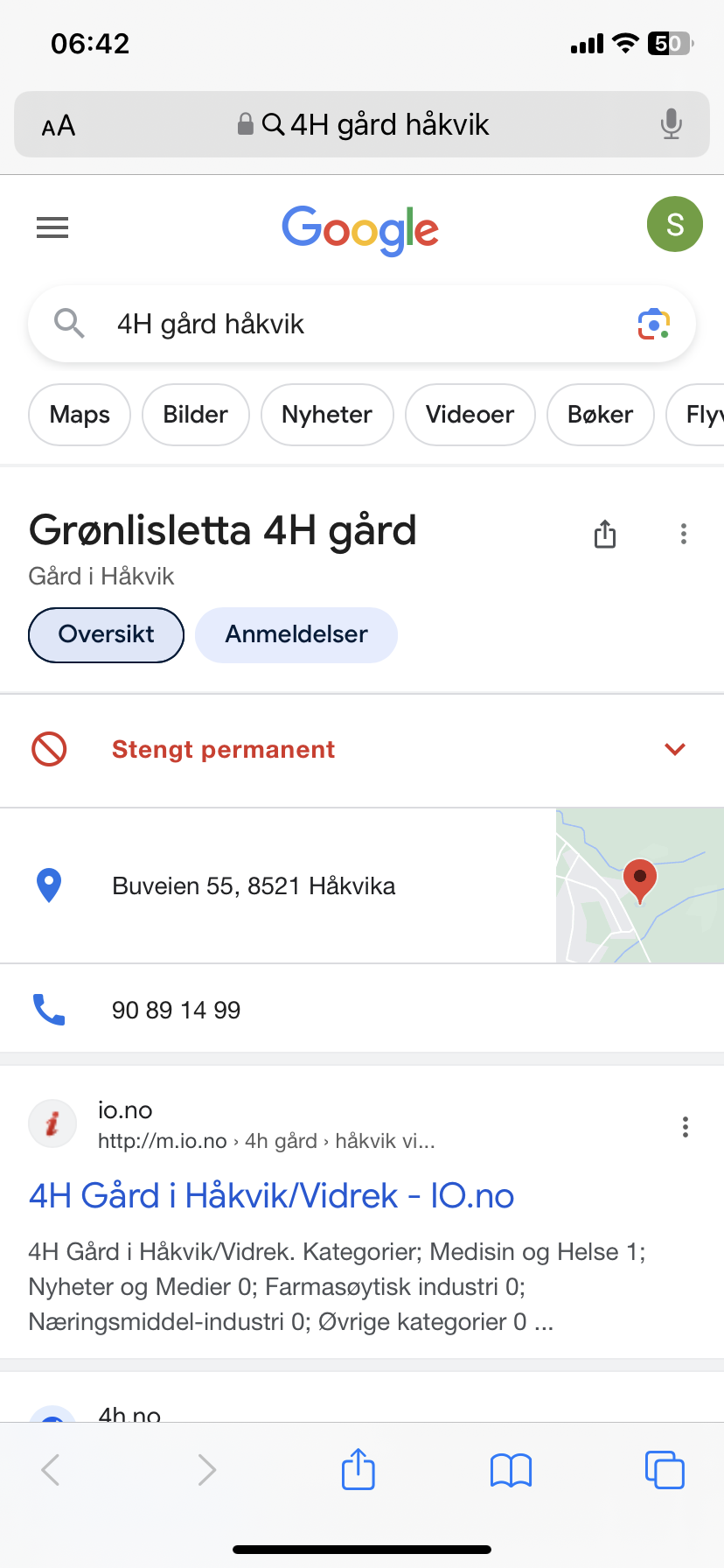The image size is (724, 1568).
Task: Select the Bilder filter chip
Action: click(x=195, y=414)
